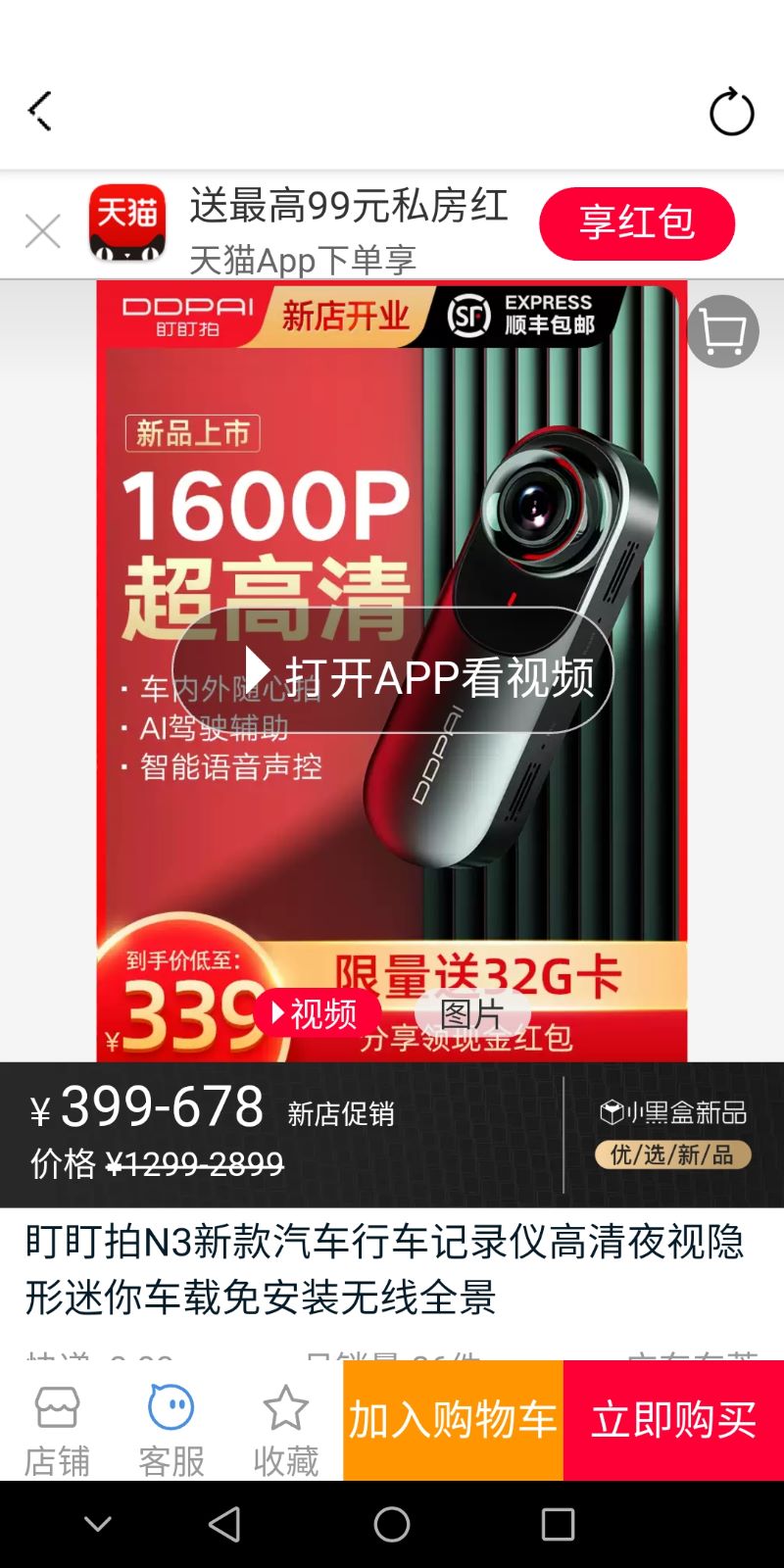Open the shopping cart icon
The height and width of the screenshot is (1568, 784).
723,332
